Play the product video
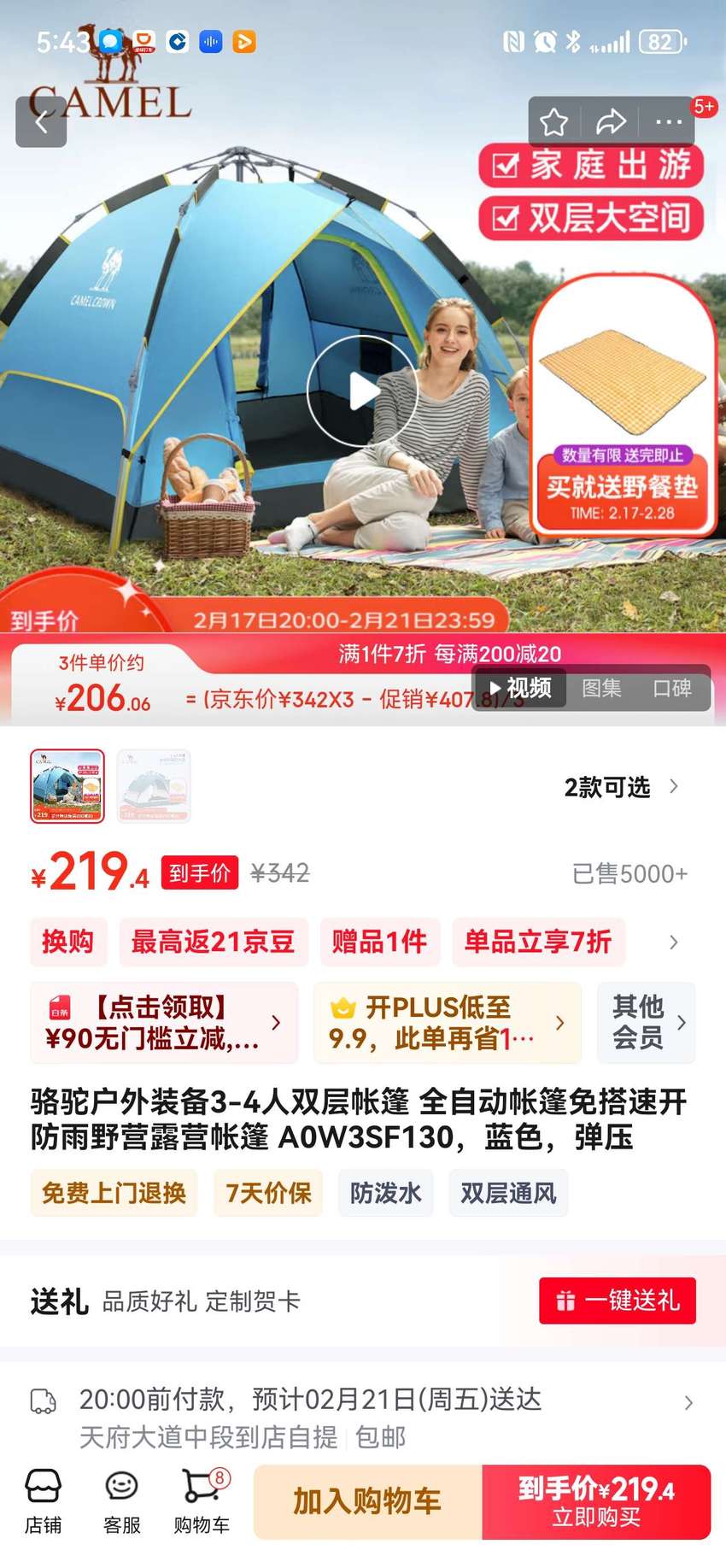The image size is (726, 1568). 363,391
